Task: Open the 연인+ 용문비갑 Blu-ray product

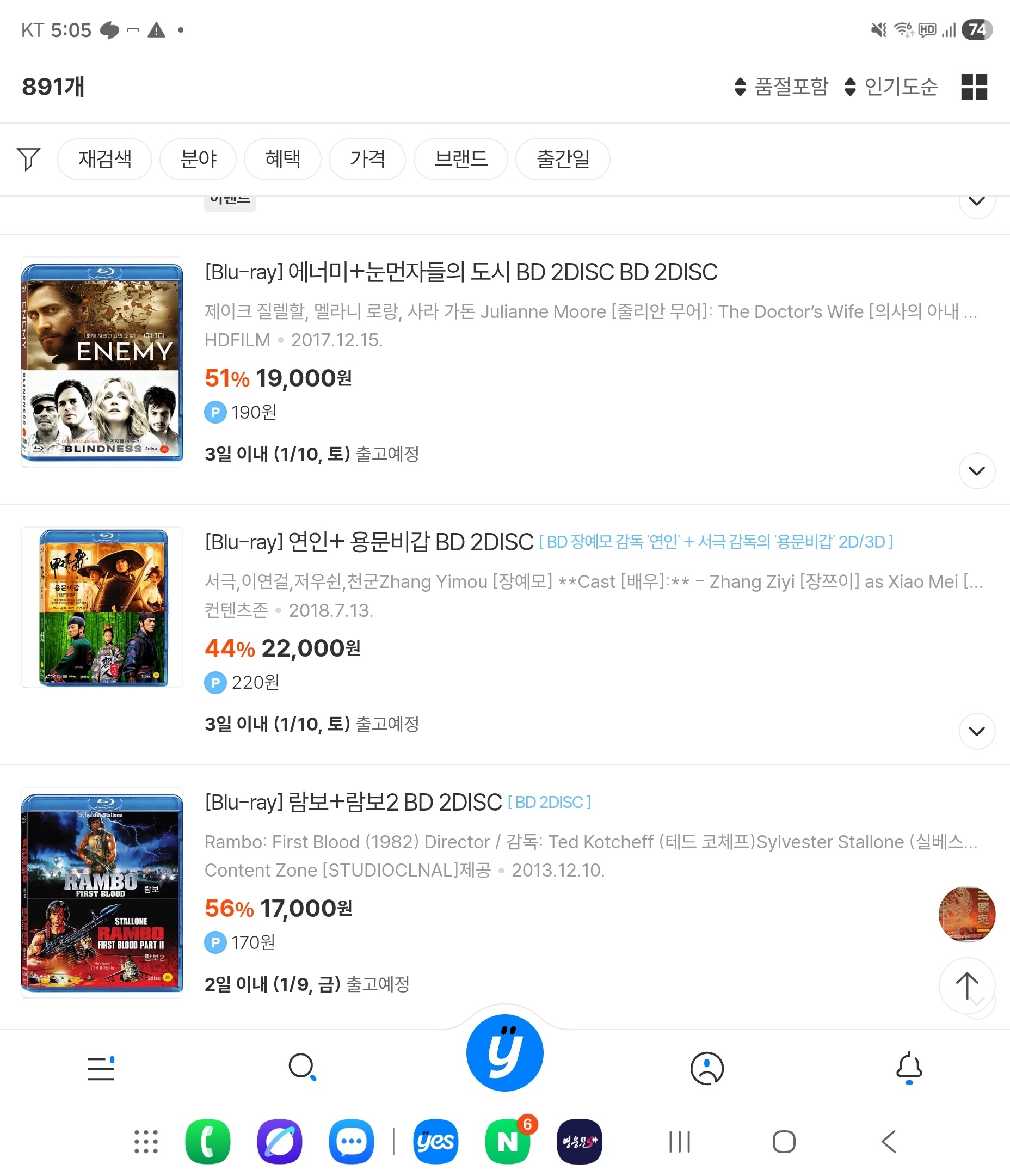Action: click(369, 543)
